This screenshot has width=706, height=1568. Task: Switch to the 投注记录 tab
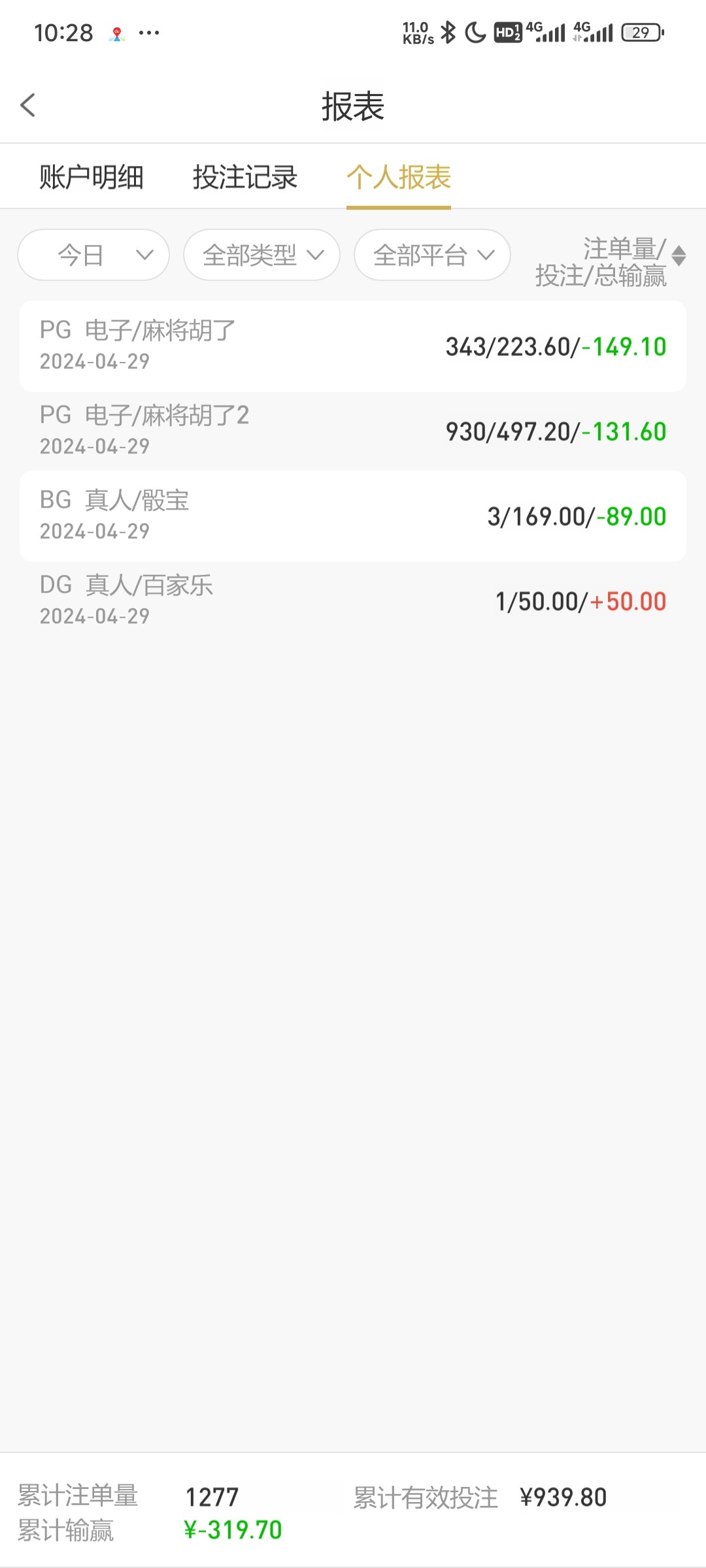(246, 177)
